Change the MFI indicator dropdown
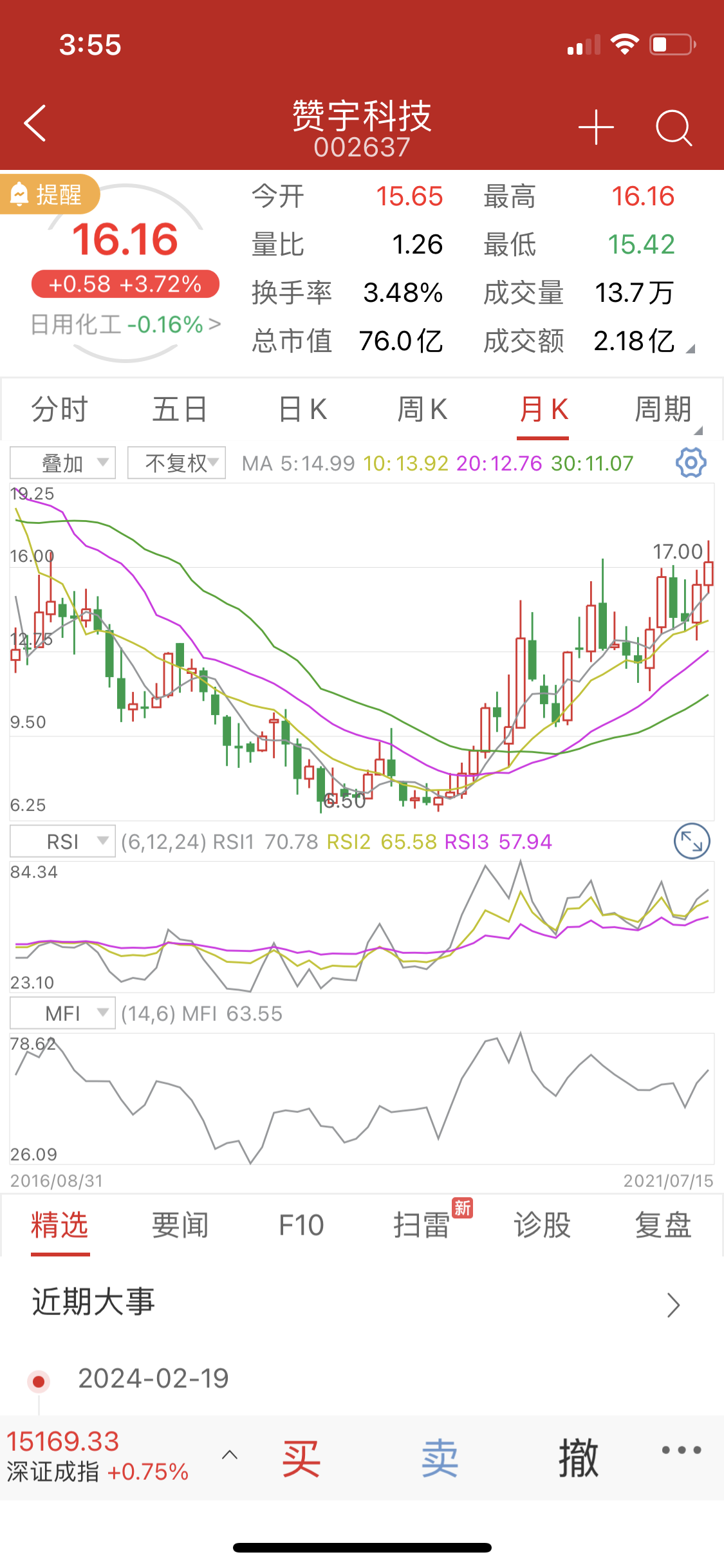Screen dimensions: 724x1568 [x=63, y=1013]
